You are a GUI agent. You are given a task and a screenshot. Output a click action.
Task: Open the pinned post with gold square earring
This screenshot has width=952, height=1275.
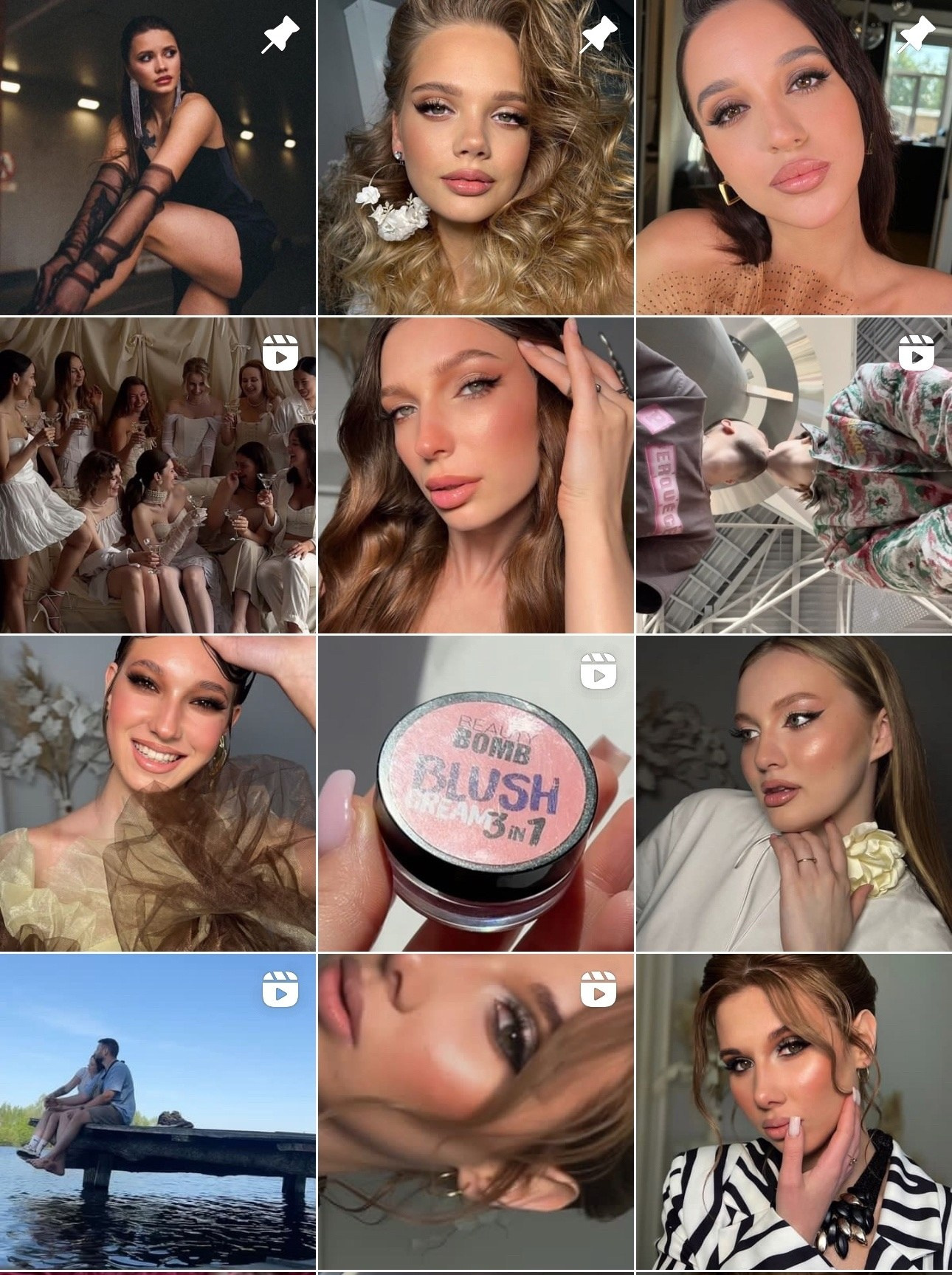click(x=794, y=157)
